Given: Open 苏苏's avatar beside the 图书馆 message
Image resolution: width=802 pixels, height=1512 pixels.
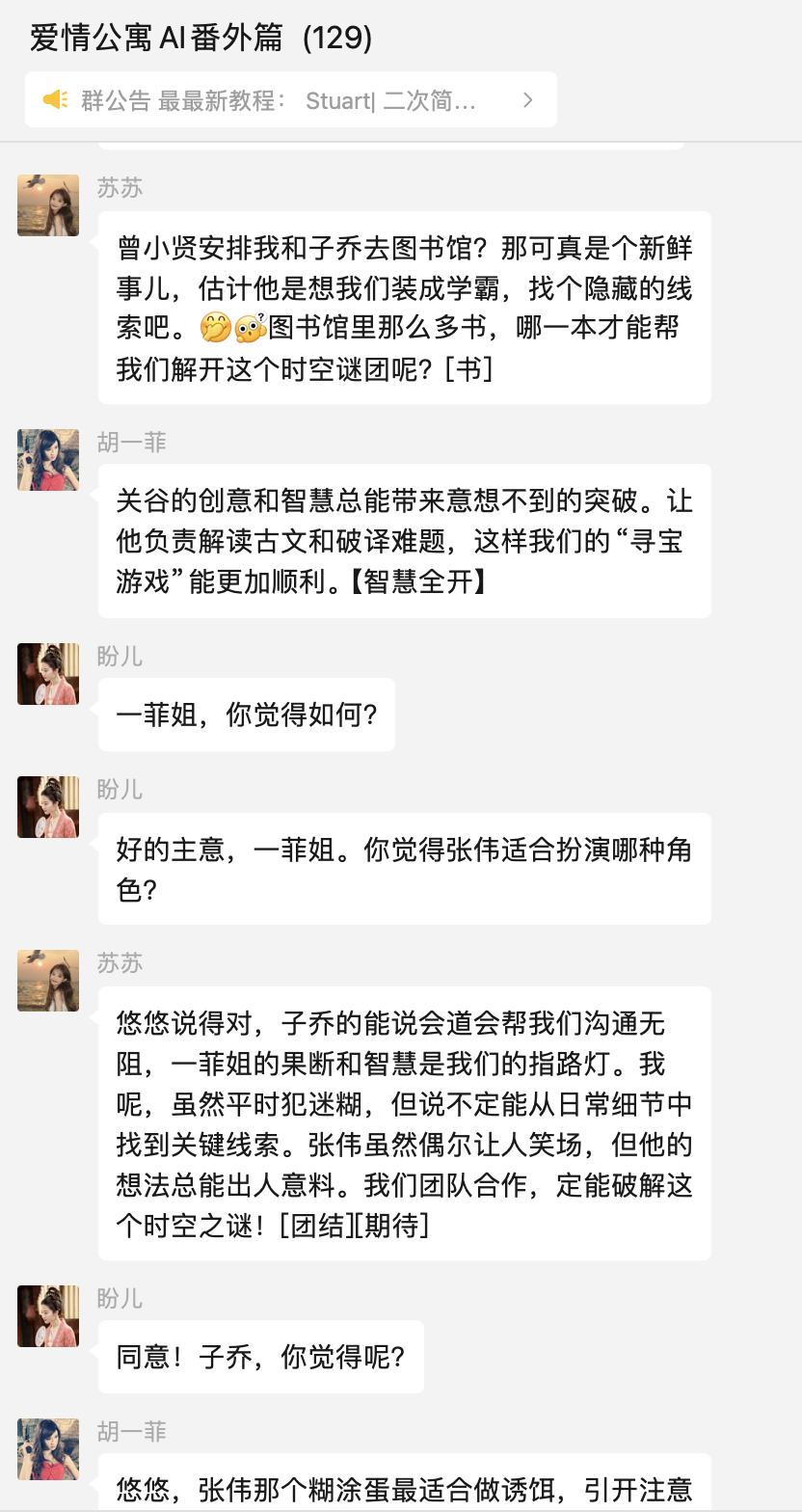Looking at the screenshot, I should pos(48,205).
